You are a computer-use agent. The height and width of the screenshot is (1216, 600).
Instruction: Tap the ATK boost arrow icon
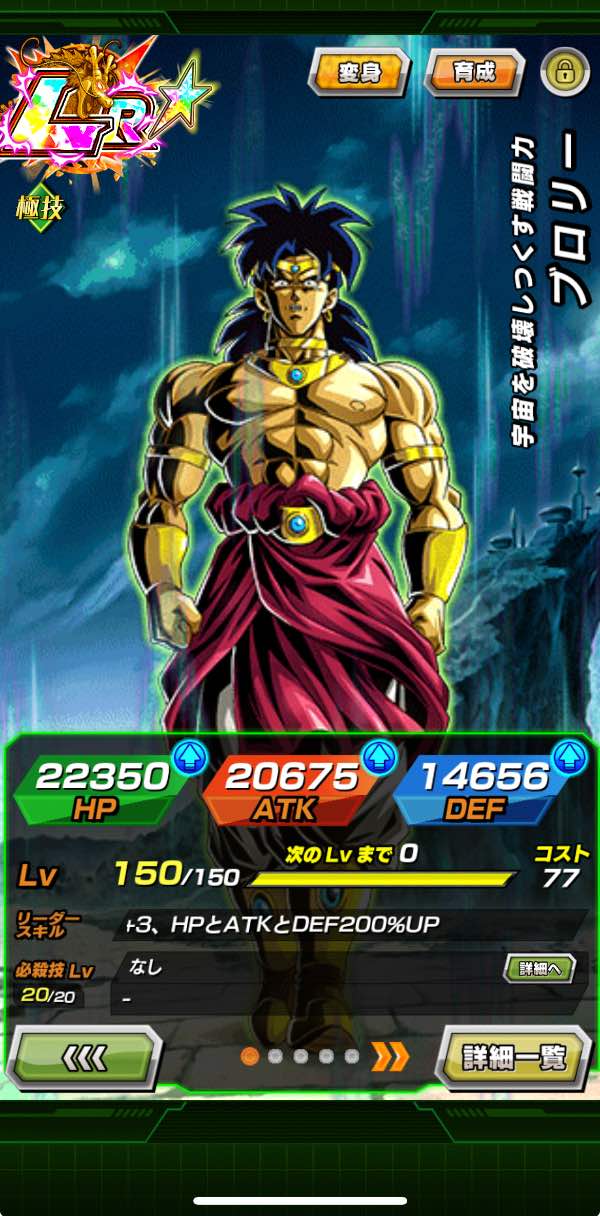(x=377, y=759)
